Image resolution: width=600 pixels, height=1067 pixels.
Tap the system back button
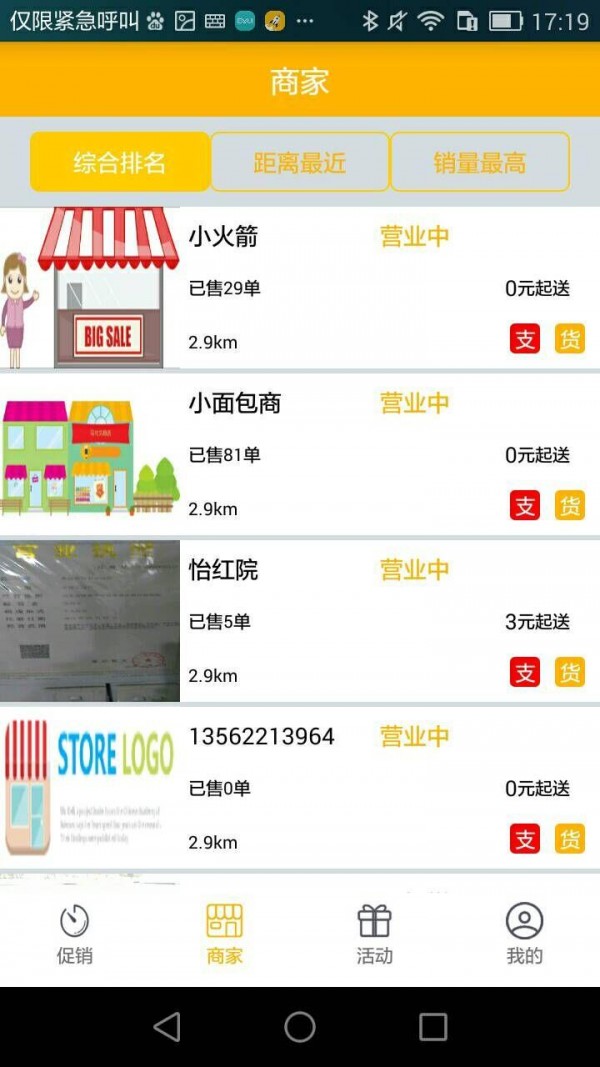tap(167, 1027)
